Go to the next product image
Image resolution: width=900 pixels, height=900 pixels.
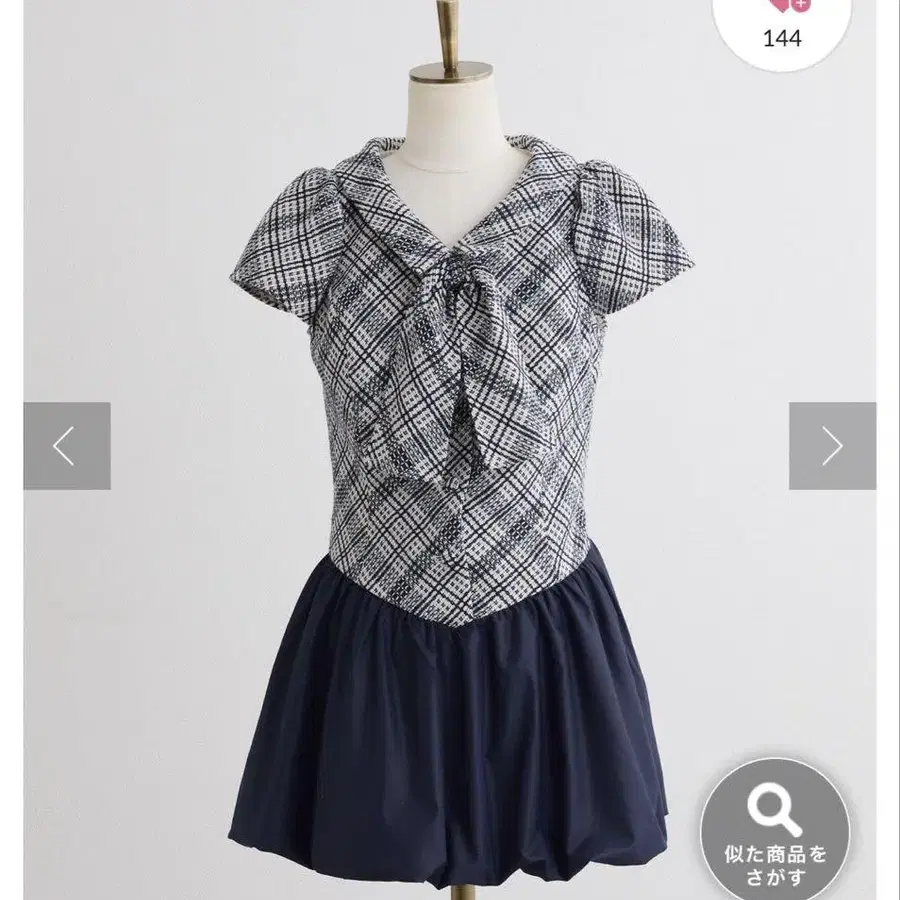(832, 446)
